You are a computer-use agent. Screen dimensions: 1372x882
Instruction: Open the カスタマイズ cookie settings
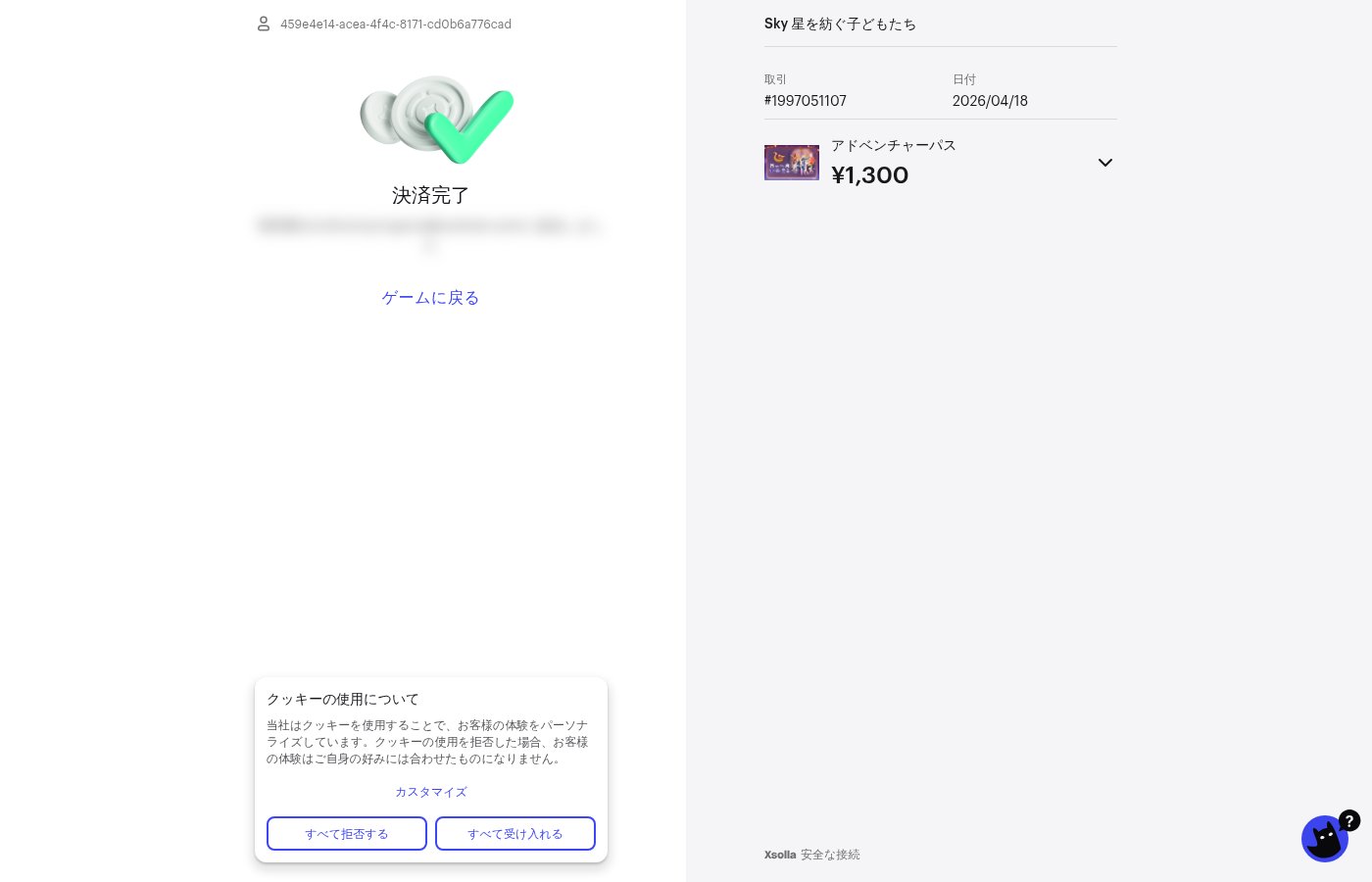point(430,792)
